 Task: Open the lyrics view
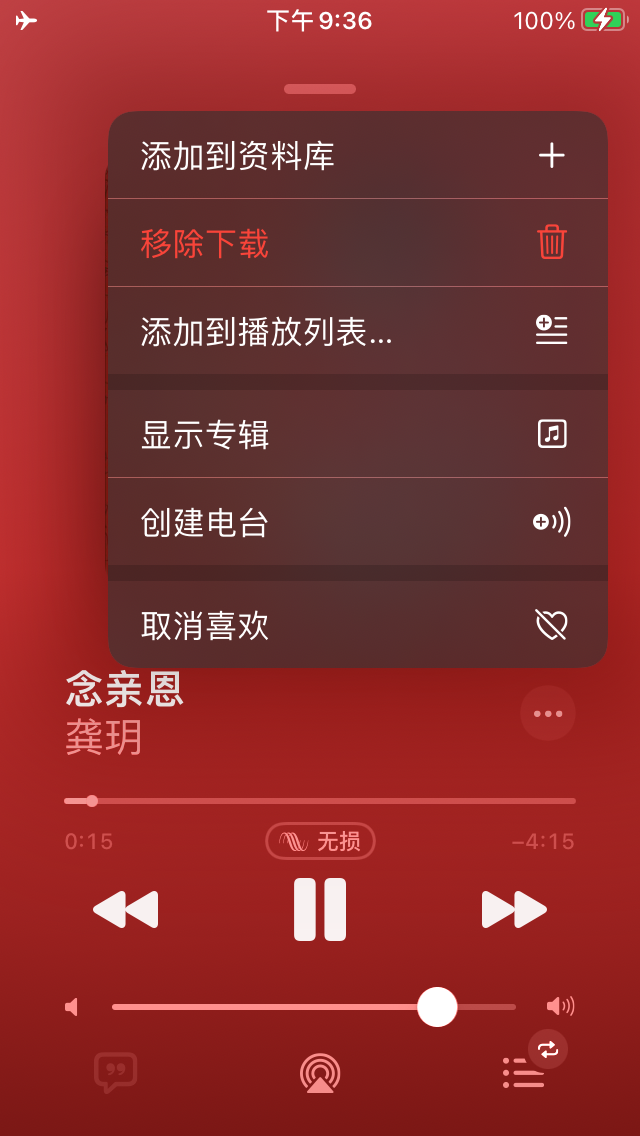(115, 1073)
